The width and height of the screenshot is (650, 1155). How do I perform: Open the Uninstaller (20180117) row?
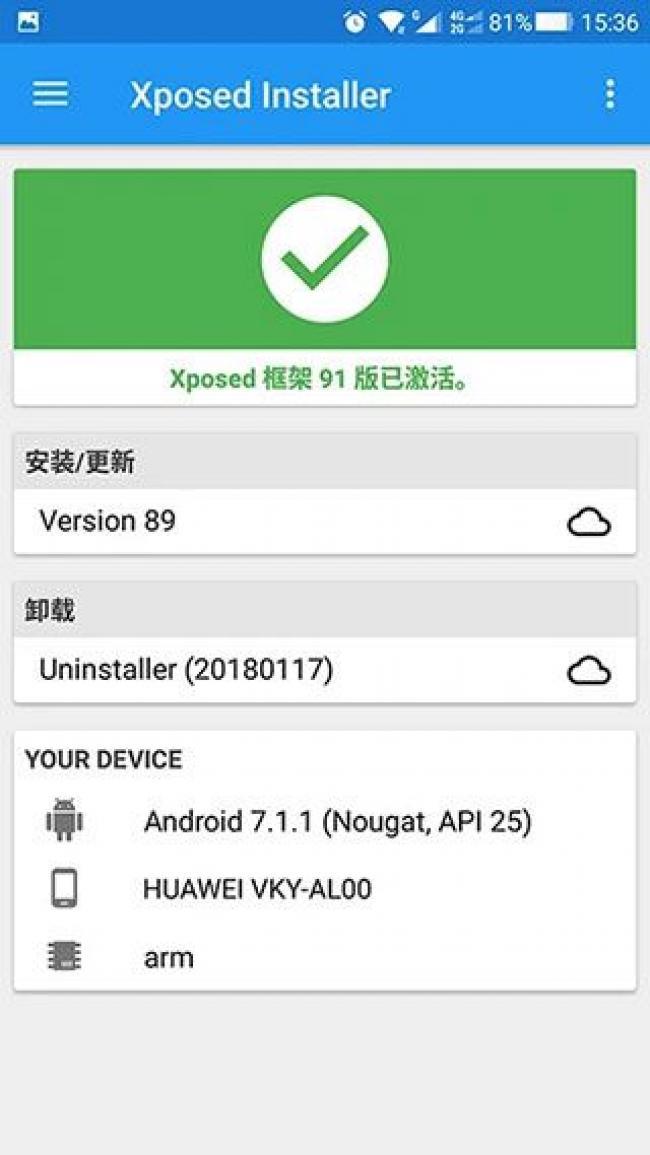pyautogui.click(x=324, y=670)
